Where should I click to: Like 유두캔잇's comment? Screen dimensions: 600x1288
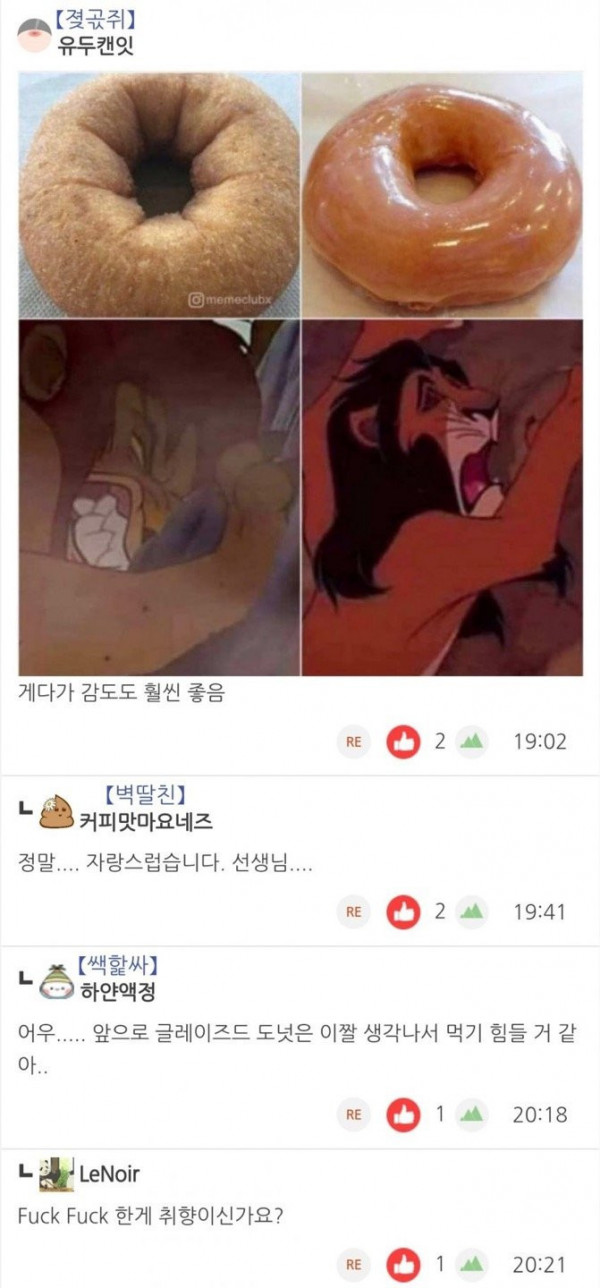tap(403, 742)
